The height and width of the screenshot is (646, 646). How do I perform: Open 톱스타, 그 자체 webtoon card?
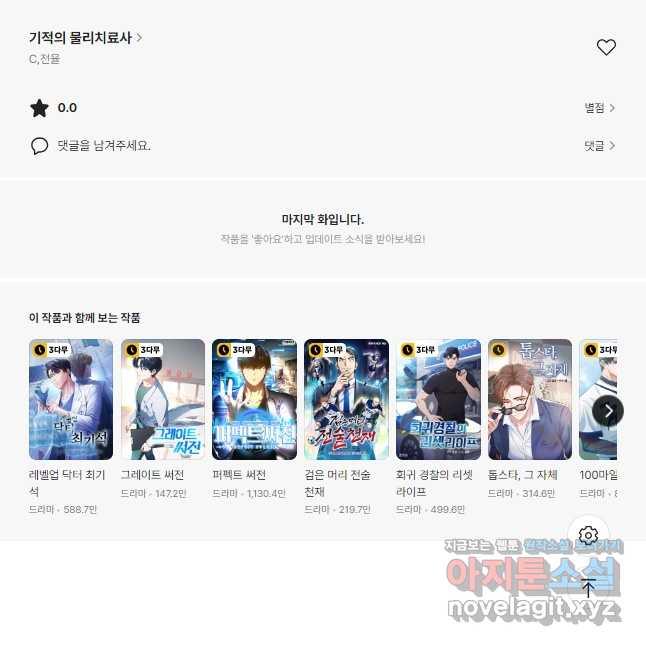pos(530,399)
